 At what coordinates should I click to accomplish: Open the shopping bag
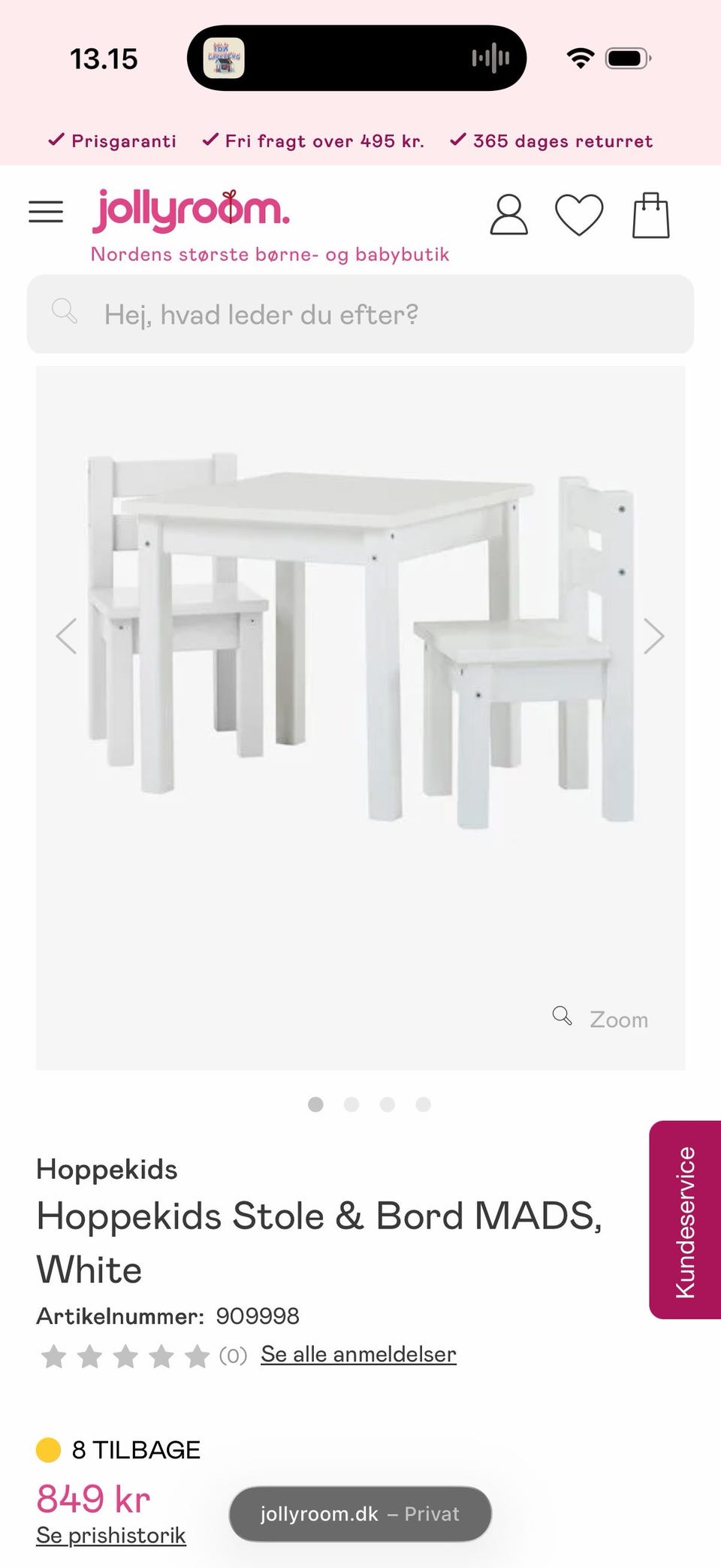(650, 216)
